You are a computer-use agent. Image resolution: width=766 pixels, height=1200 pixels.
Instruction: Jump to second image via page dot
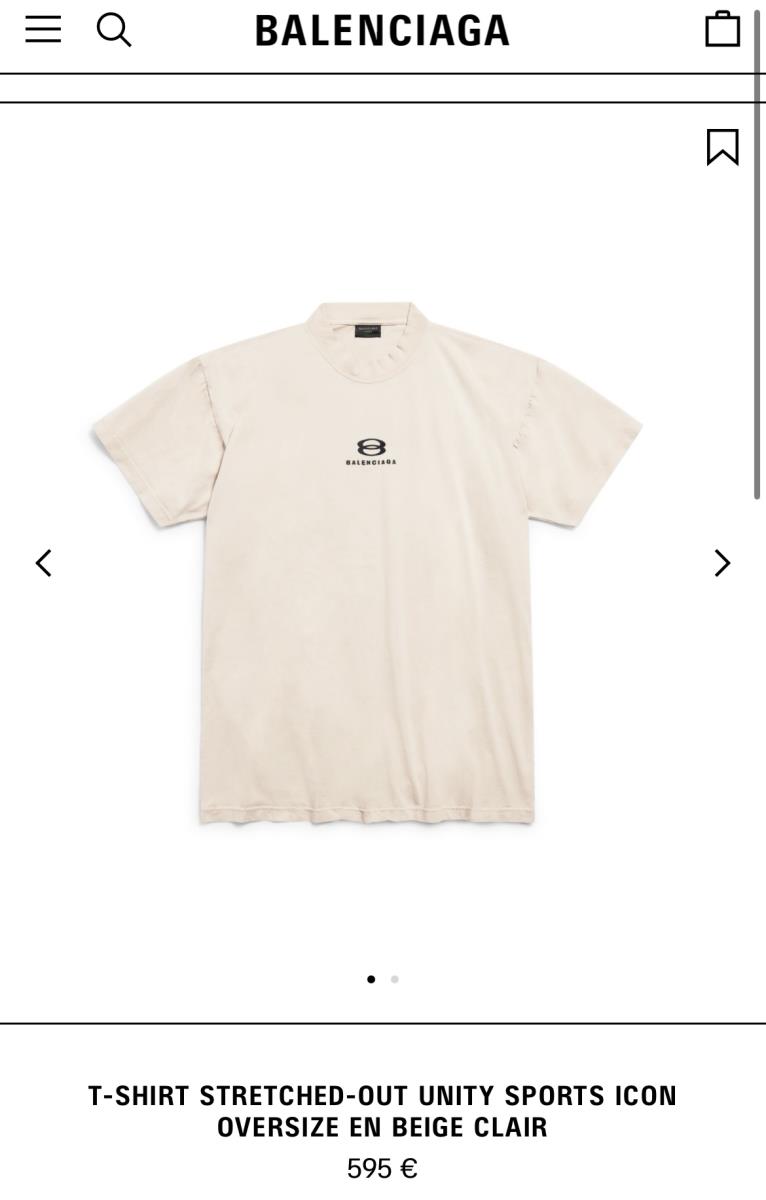tap(395, 979)
